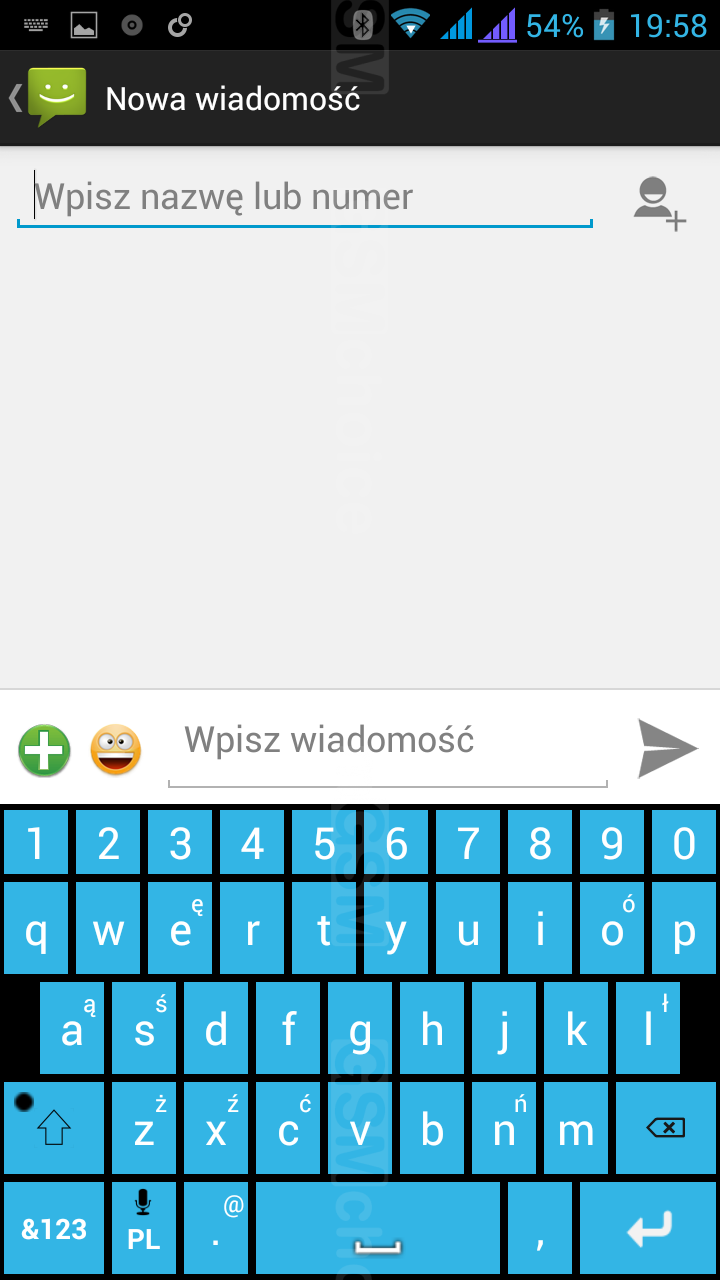Tap the PL voice input key
The image size is (720, 1280).
144,1228
